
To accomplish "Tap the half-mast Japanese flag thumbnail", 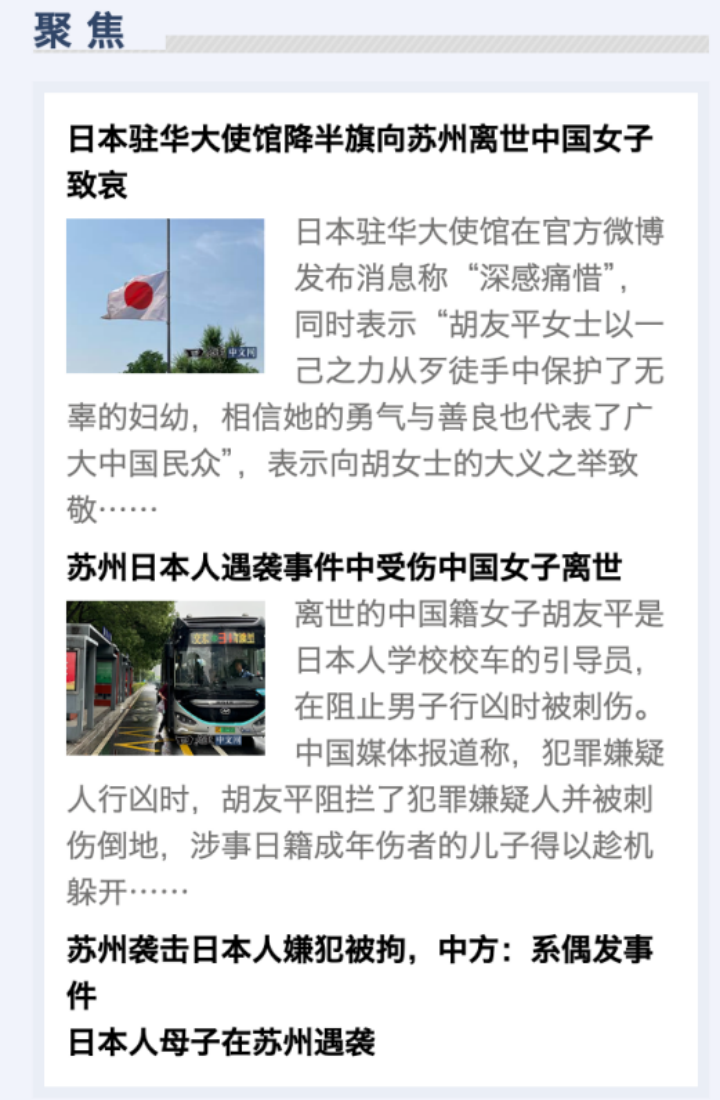I will click(x=166, y=296).
